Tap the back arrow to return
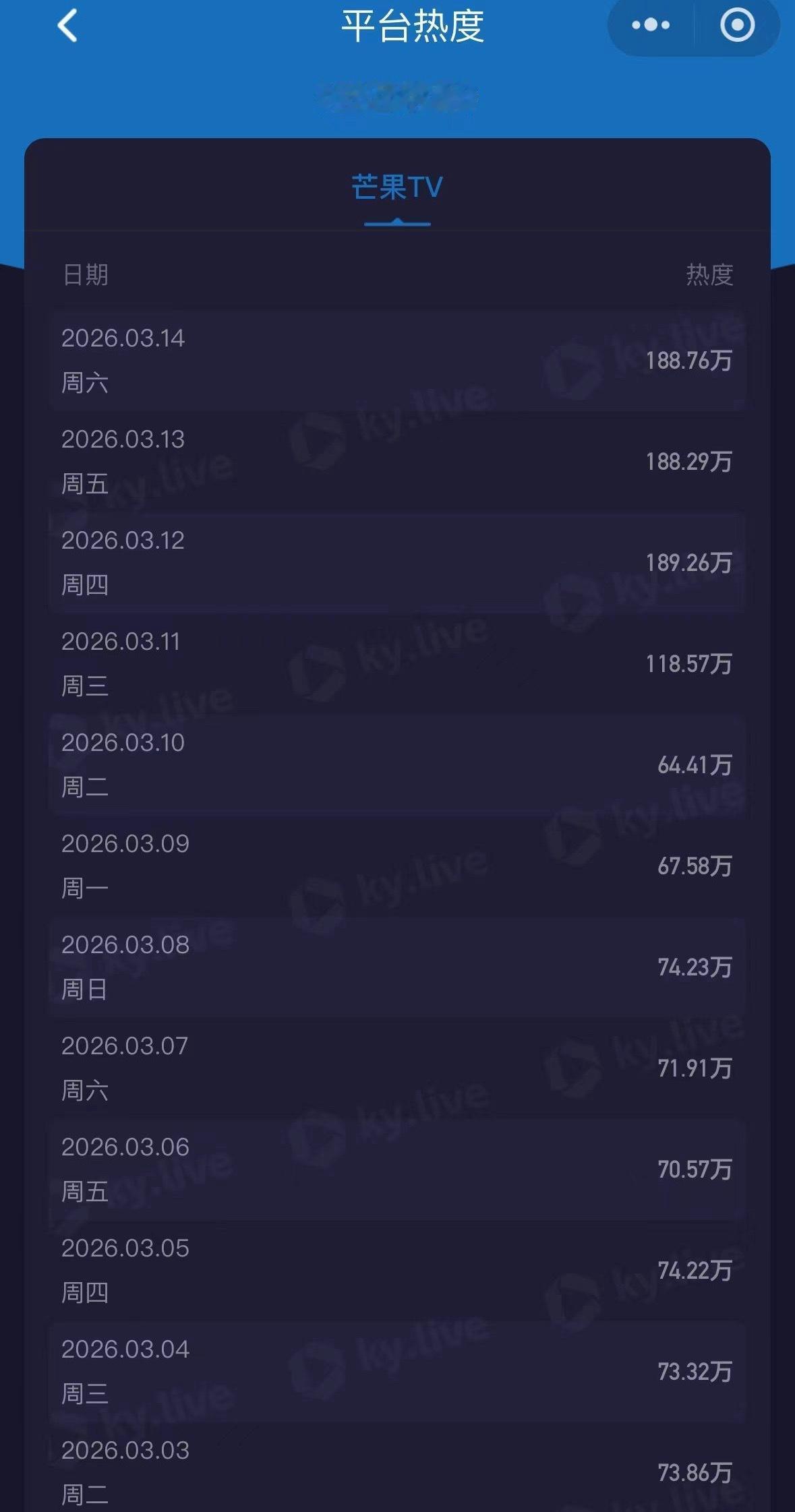Viewport: 795px width, 1512px height. pos(65,25)
